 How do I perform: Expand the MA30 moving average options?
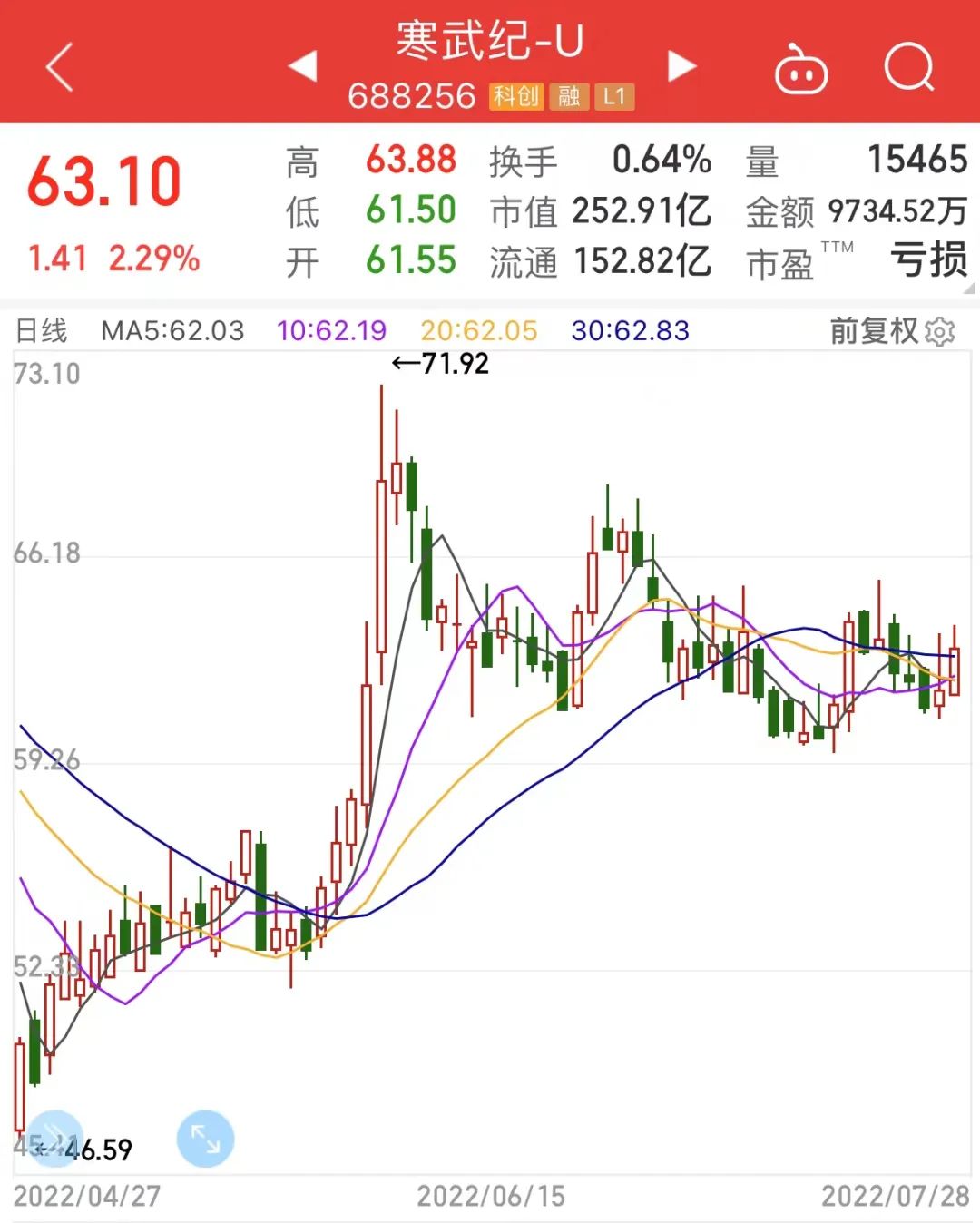point(624,332)
